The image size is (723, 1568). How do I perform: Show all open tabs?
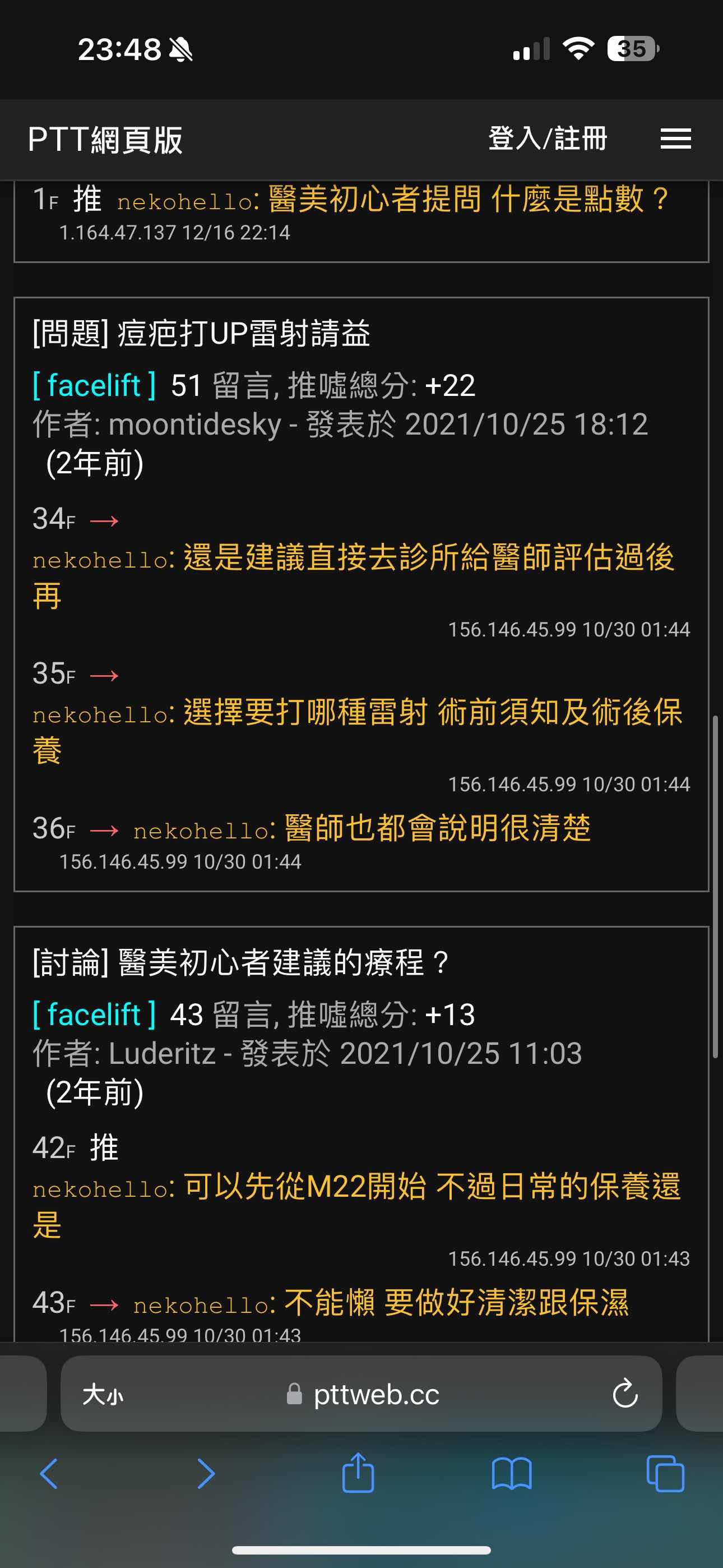pyautogui.click(x=665, y=1474)
